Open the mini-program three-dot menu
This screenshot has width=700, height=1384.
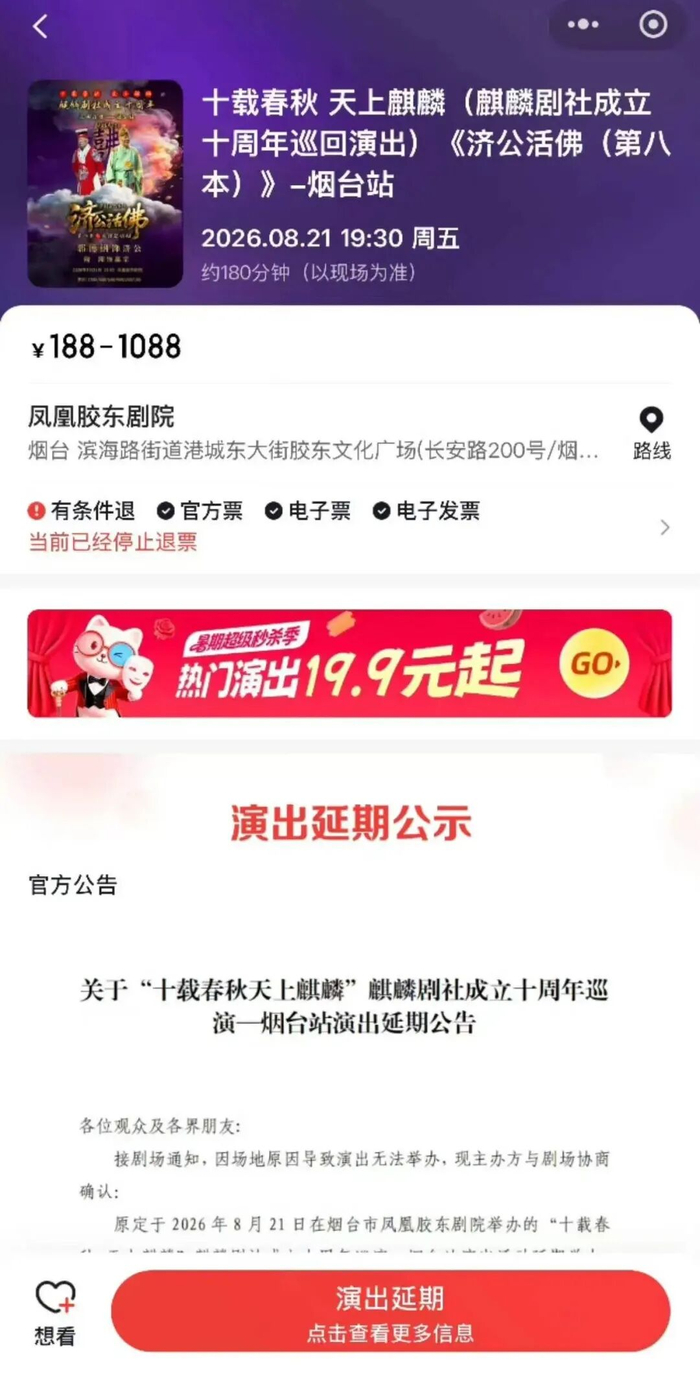point(583,25)
